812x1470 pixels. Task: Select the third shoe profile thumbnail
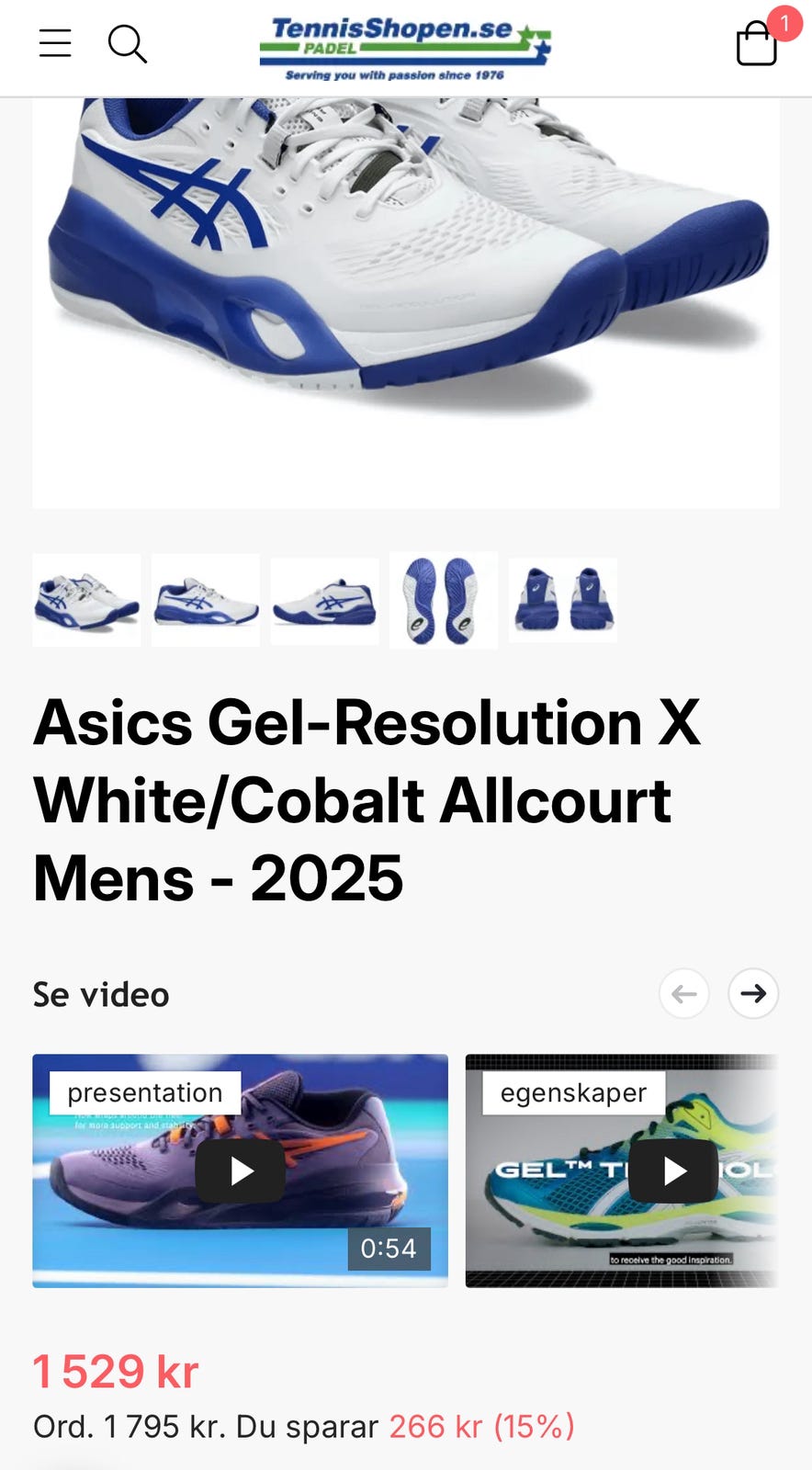coord(324,600)
